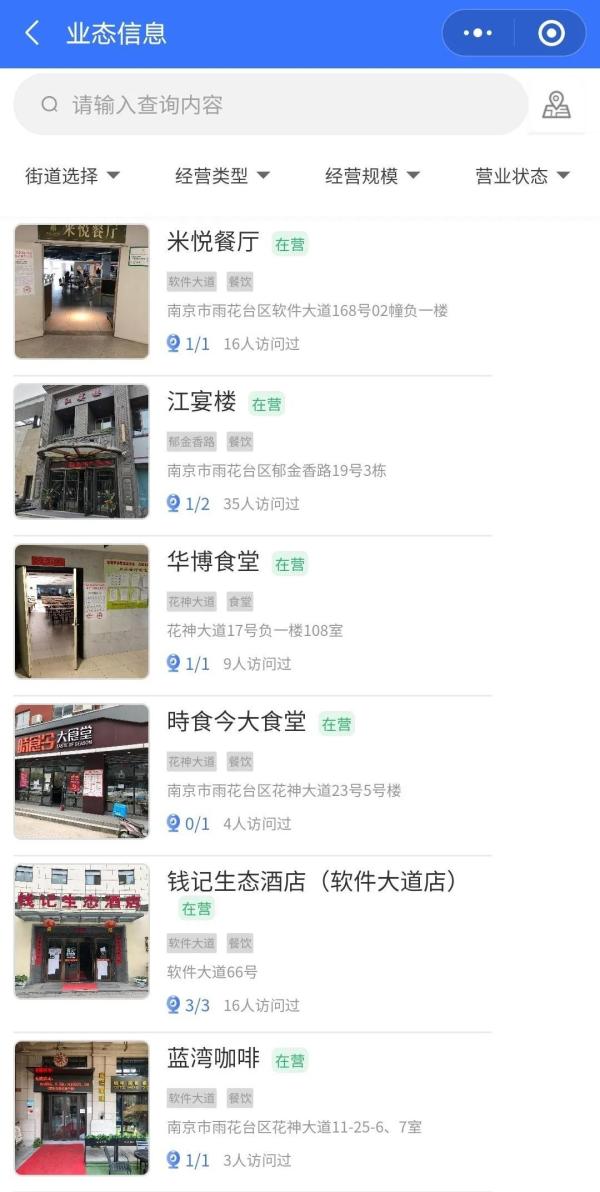600x1192 pixels.
Task: Open the mini program more options menu
Action: (x=477, y=33)
